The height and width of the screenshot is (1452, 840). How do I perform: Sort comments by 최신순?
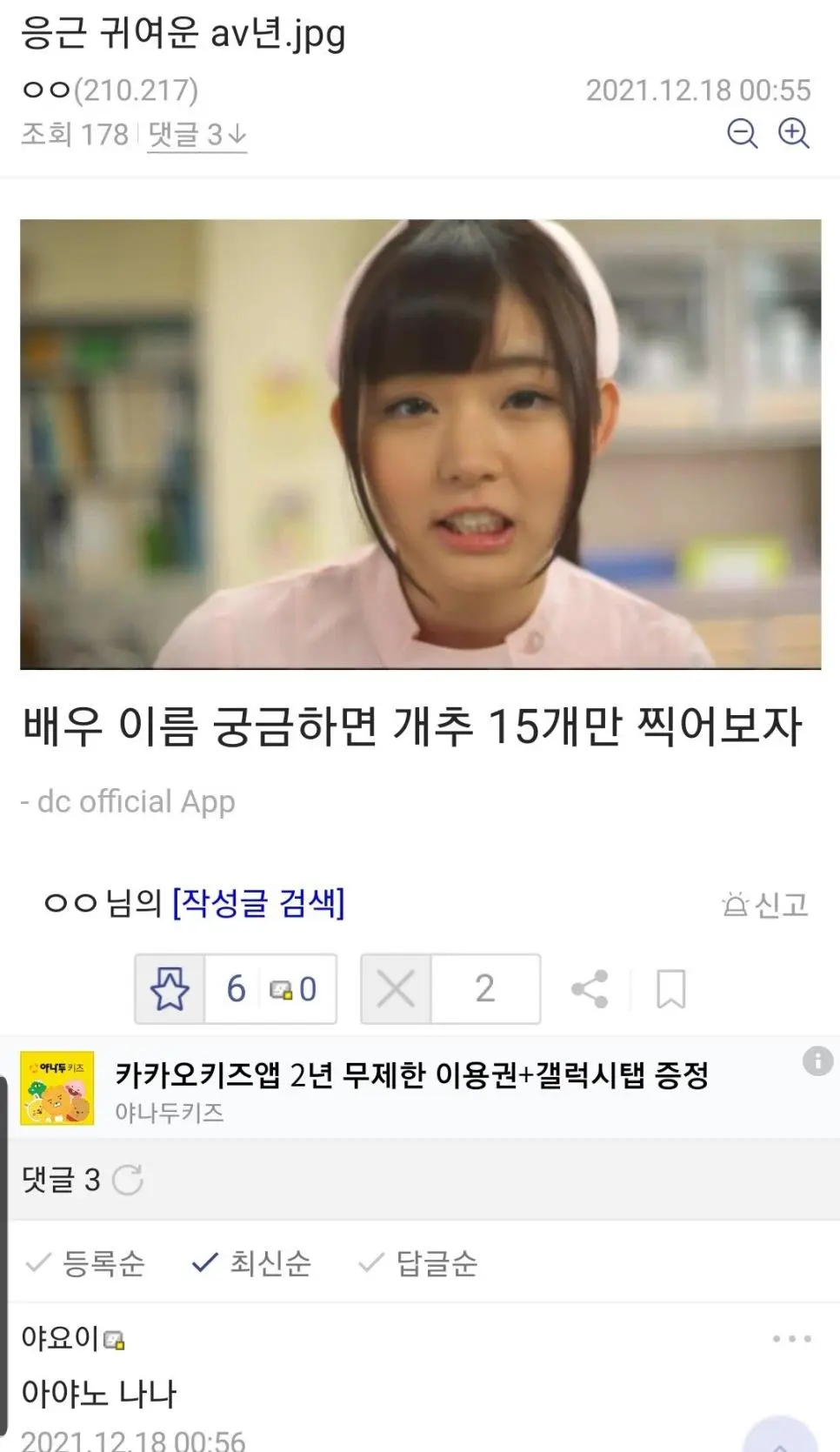coord(252,1263)
